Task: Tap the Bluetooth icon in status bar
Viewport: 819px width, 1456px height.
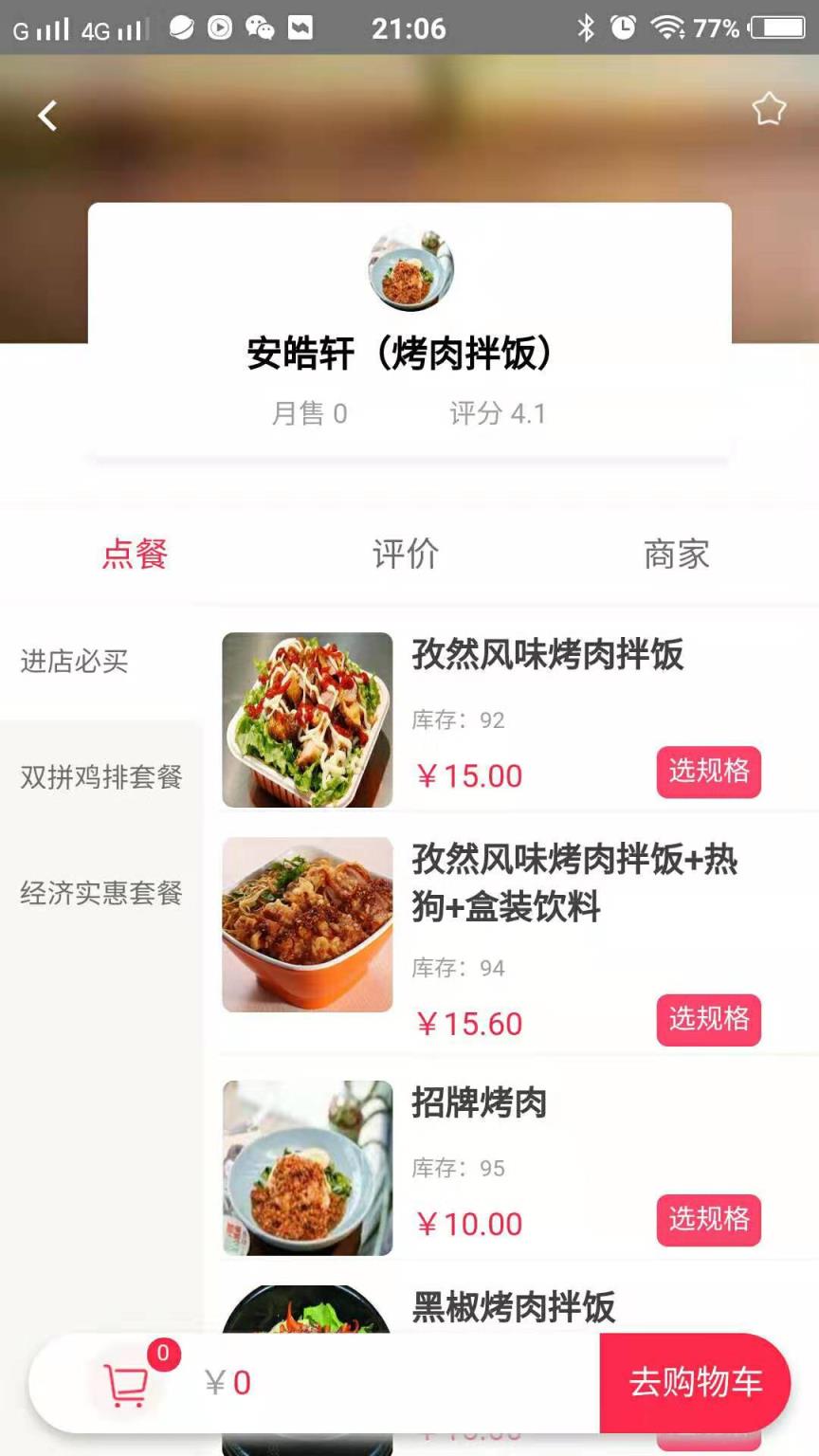Action: tap(585, 28)
